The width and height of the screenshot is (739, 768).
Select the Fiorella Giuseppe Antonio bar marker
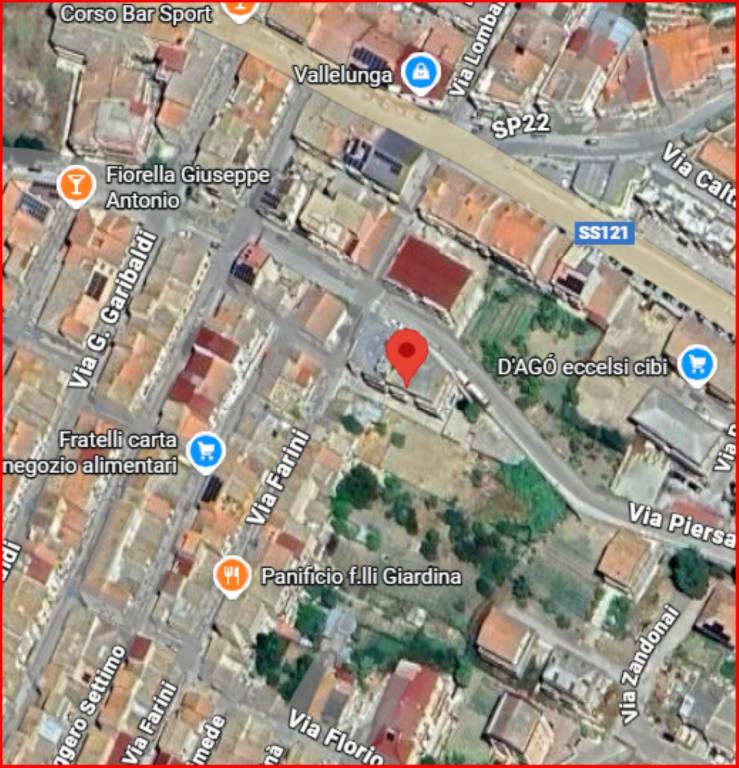[75, 185]
